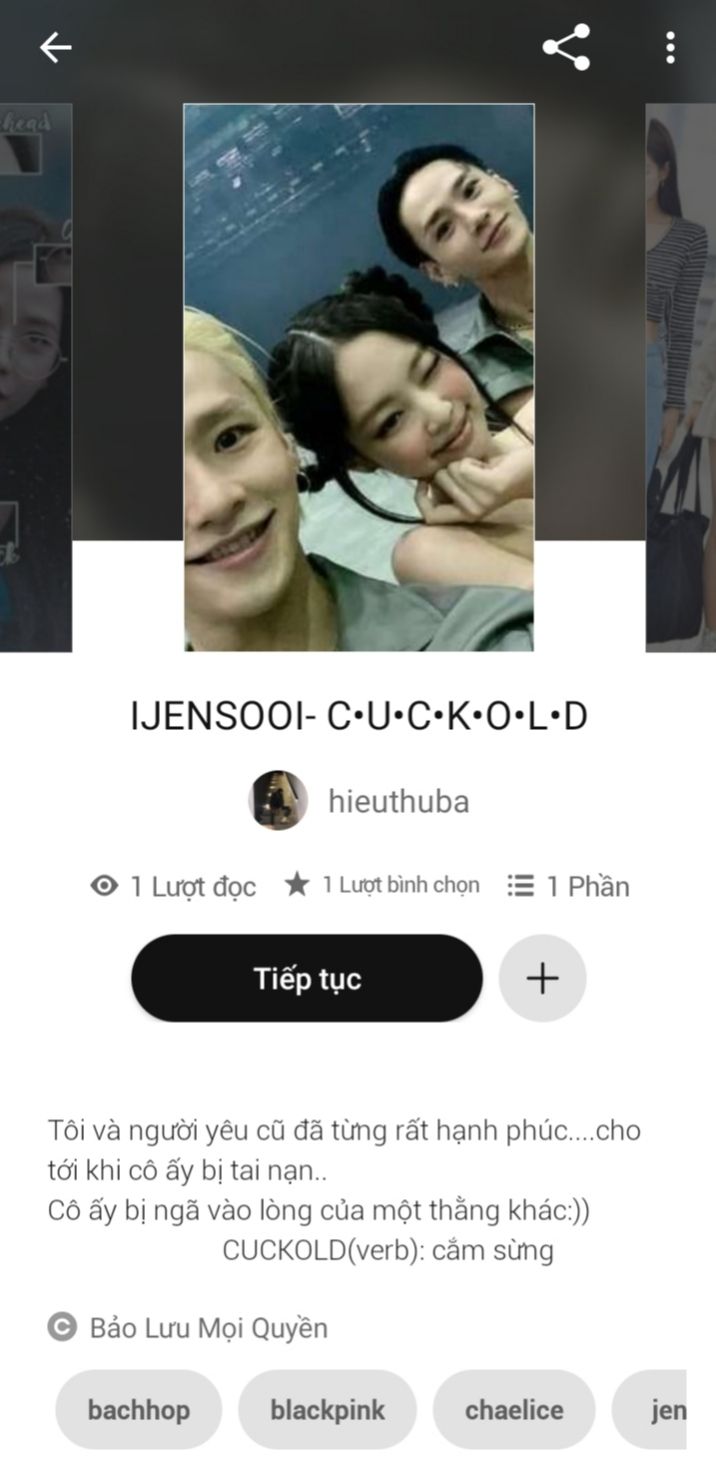Select the bachhop tag chip
This screenshot has width=716, height=1472.
[138, 1410]
